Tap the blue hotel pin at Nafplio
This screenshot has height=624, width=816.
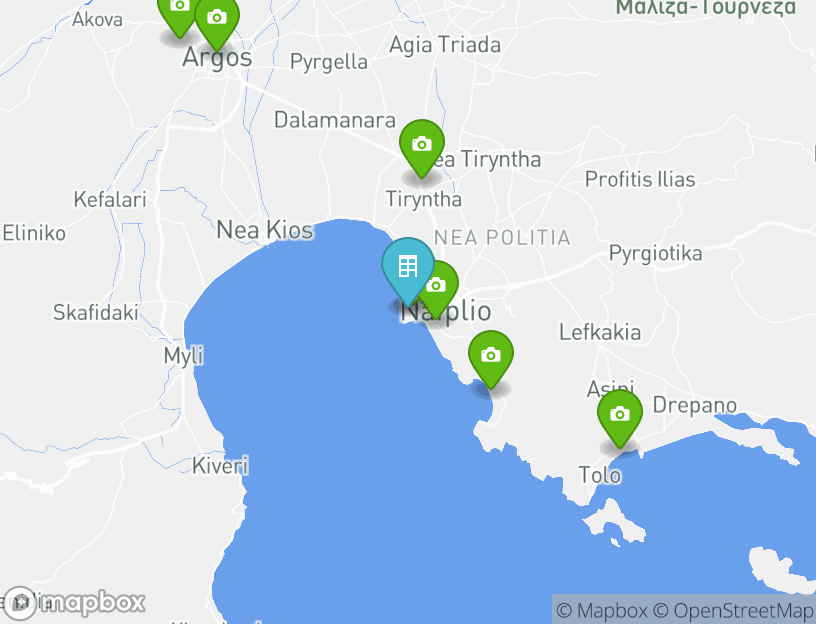(408, 267)
